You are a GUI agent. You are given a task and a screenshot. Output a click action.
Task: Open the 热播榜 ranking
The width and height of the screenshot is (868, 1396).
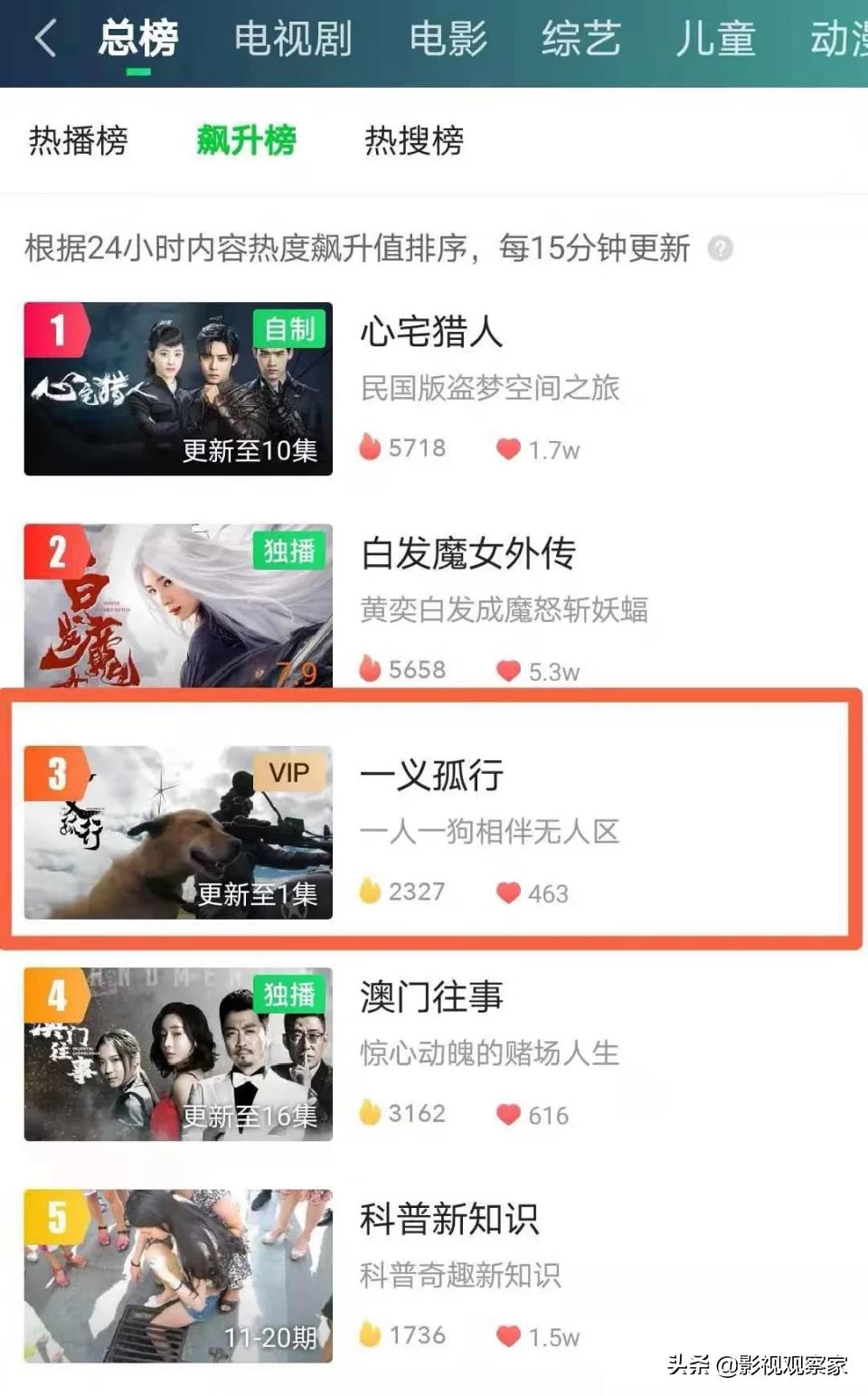79,140
